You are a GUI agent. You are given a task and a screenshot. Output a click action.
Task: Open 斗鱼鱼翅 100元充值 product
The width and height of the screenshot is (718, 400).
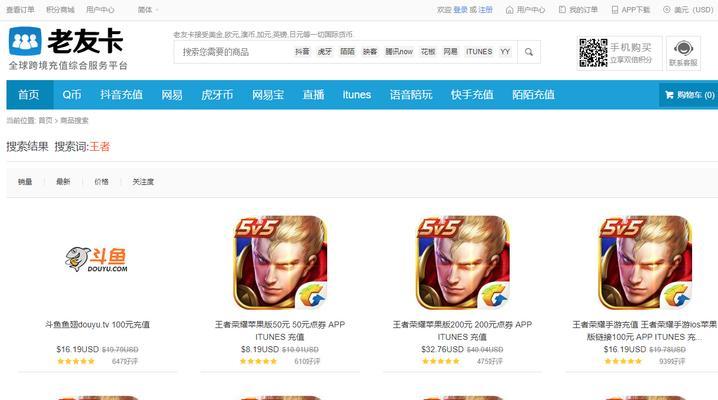tap(97, 324)
